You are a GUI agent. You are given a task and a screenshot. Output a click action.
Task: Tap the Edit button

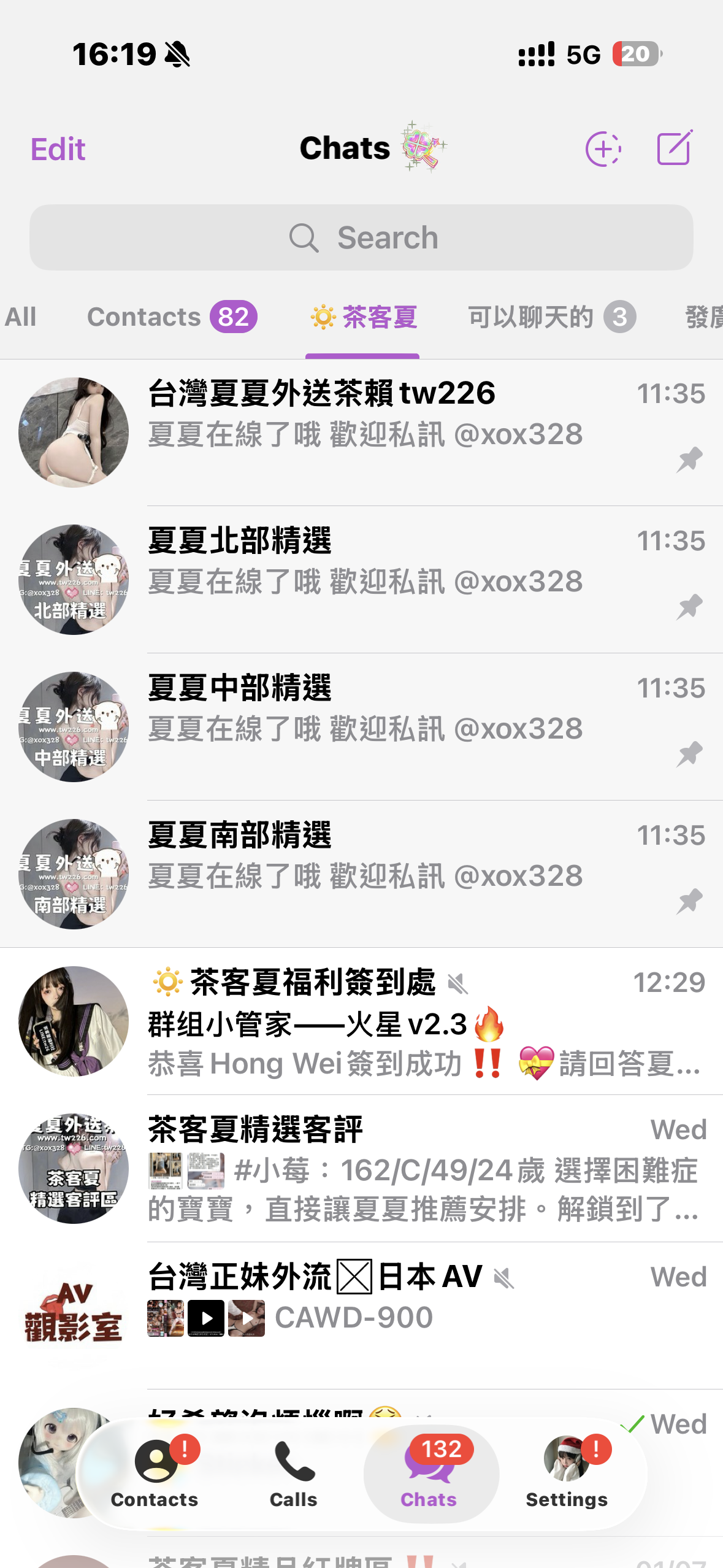58,149
